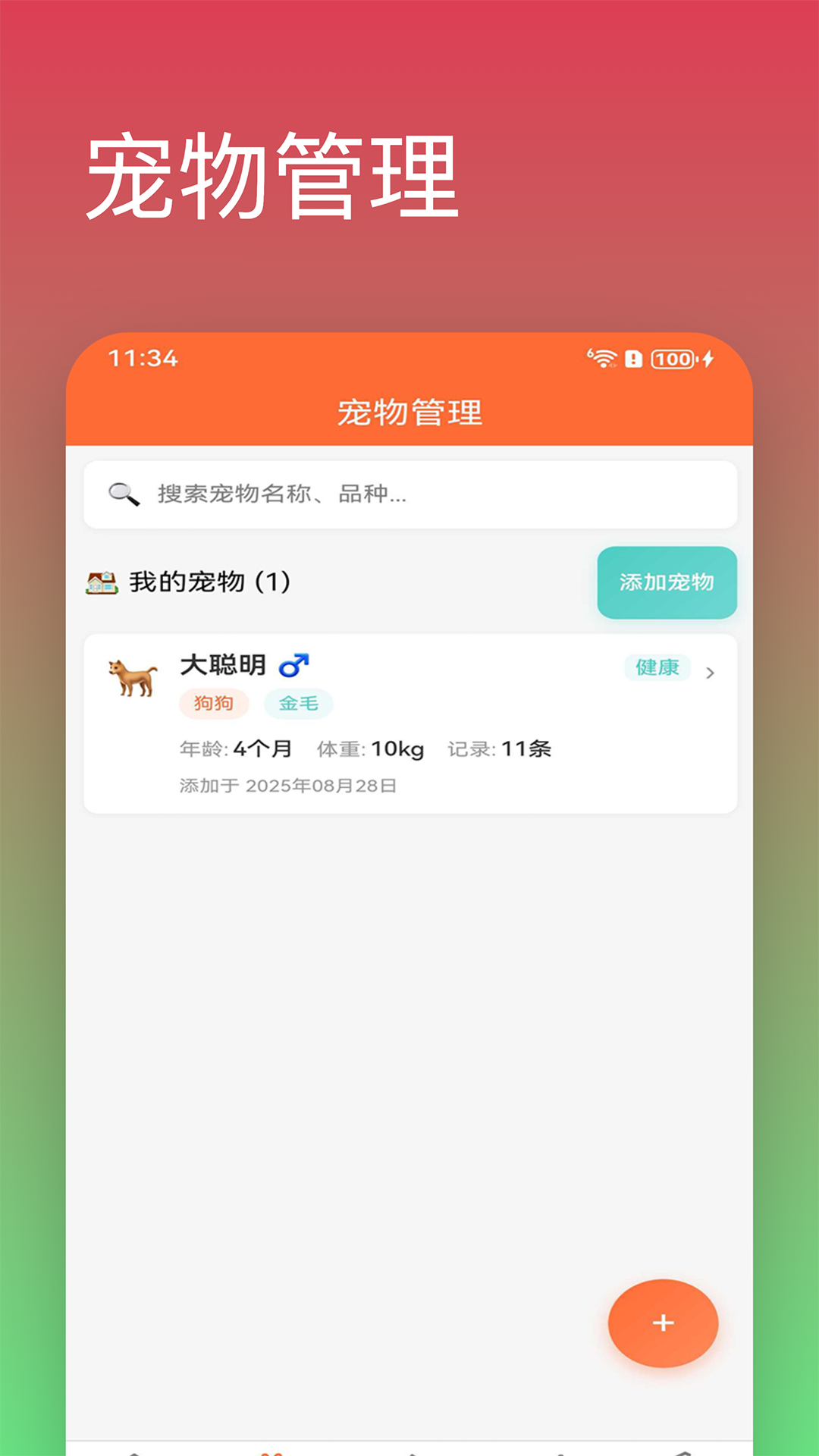Click the 添加宠物 button
The image size is (819, 1456).
[667, 582]
